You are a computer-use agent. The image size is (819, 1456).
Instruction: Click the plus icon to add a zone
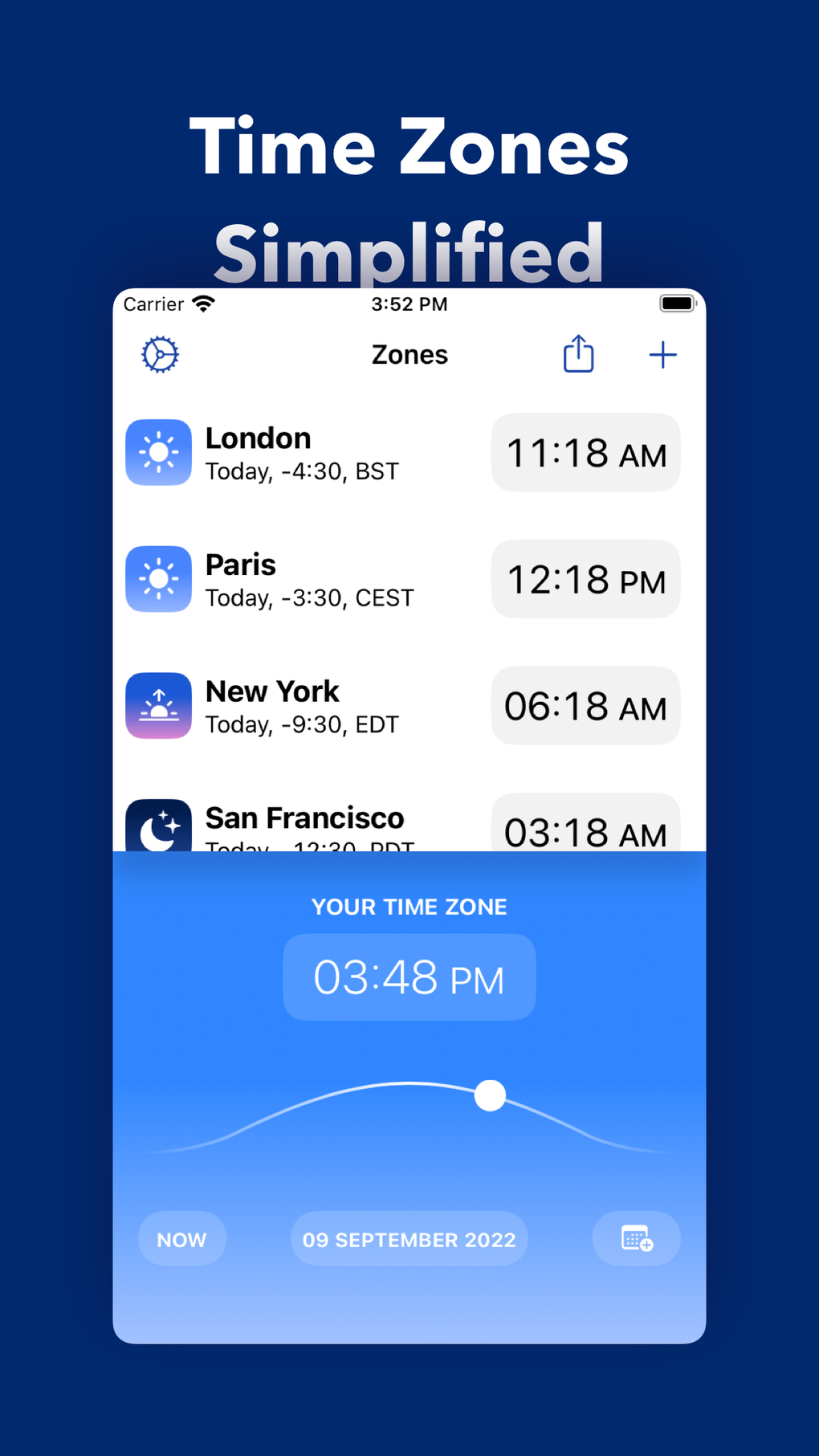coord(662,354)
